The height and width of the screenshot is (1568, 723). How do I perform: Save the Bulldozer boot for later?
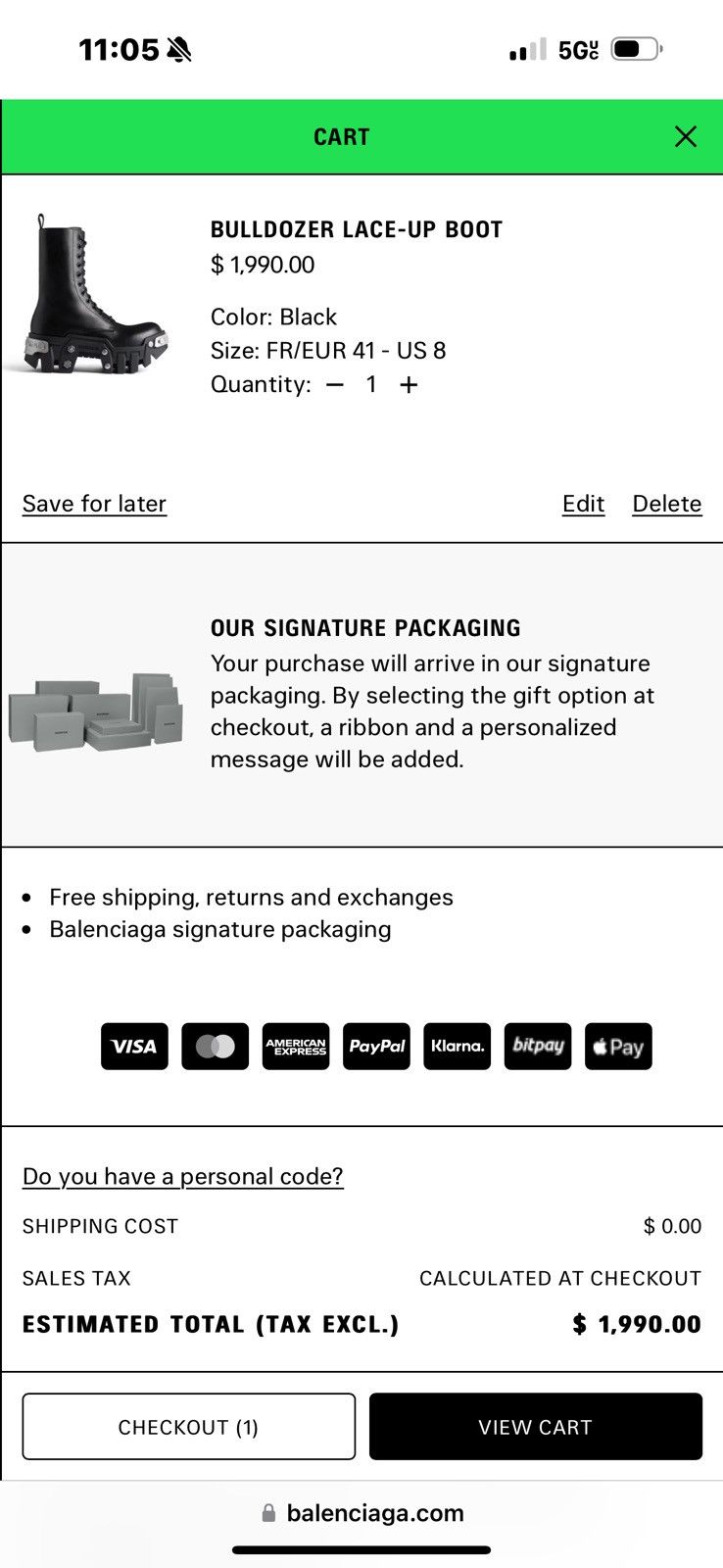coord(94,504)
